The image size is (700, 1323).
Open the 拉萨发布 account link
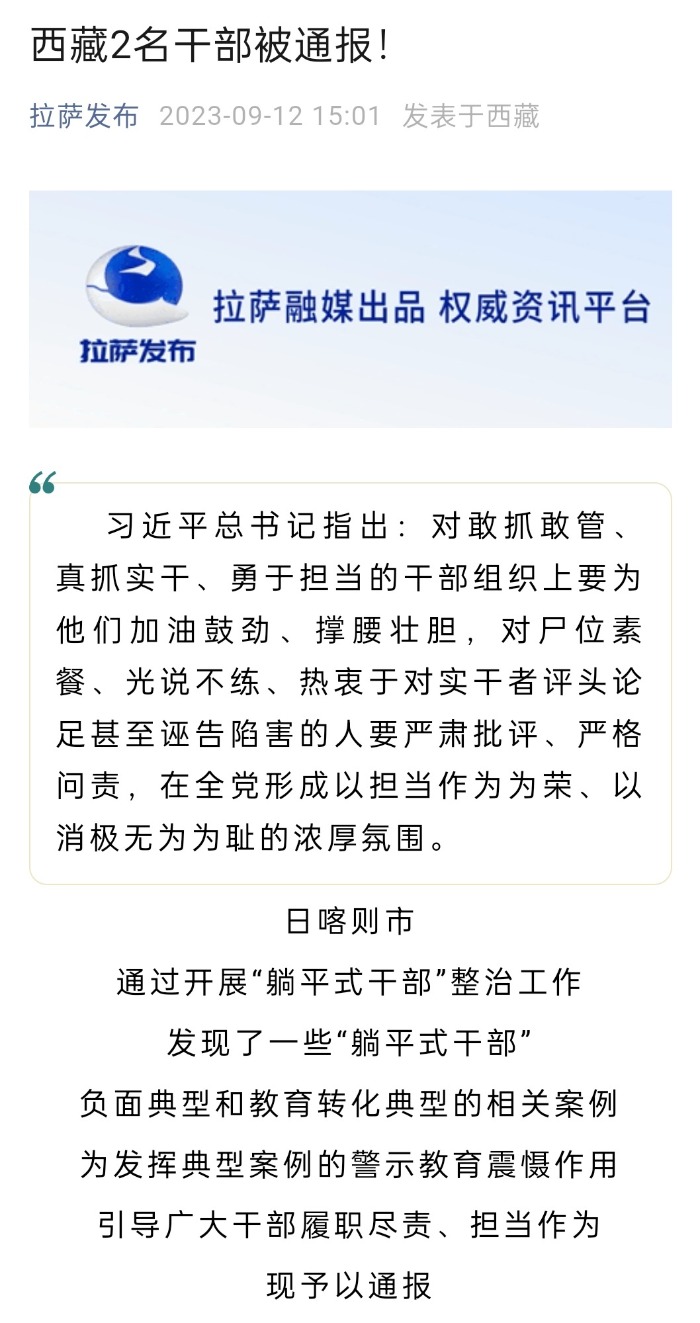pyautogui.click(x=84, y=116)
